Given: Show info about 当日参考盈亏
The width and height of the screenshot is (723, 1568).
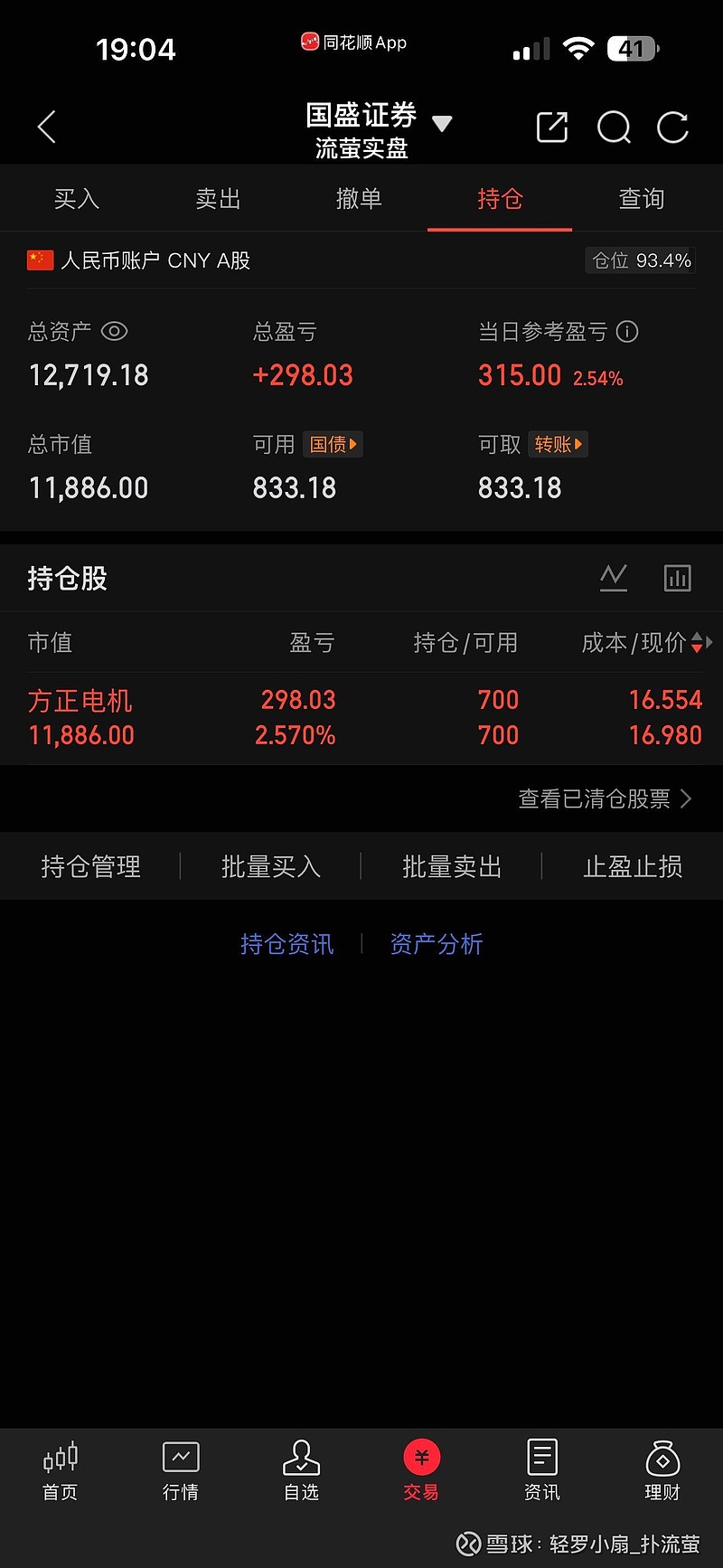Looking at the screenshot, I should tap(627, 332).
